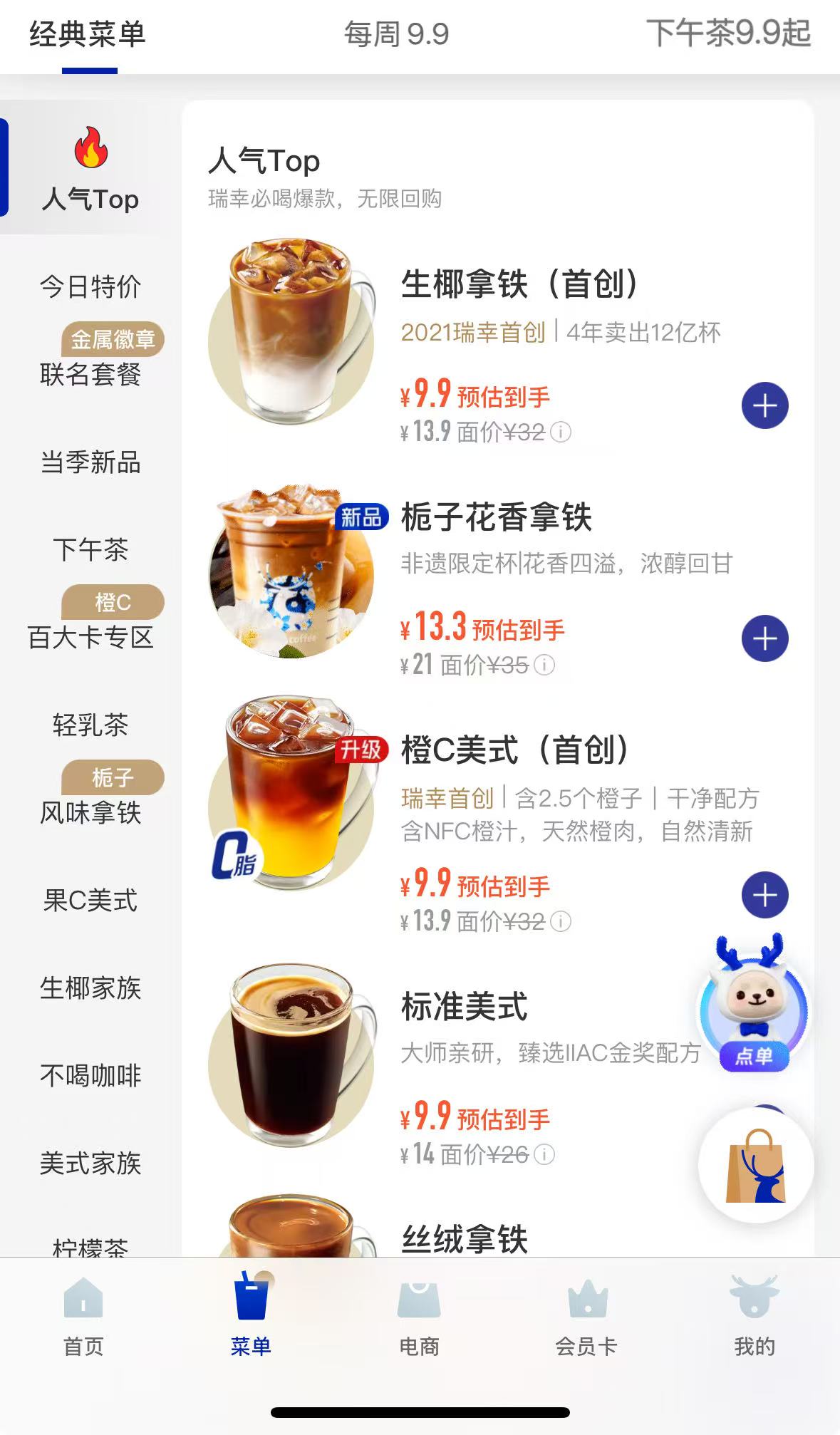Select the 生椰家族 category
This screenshot has height=1435, width=840.
click(x=90, y=988)
